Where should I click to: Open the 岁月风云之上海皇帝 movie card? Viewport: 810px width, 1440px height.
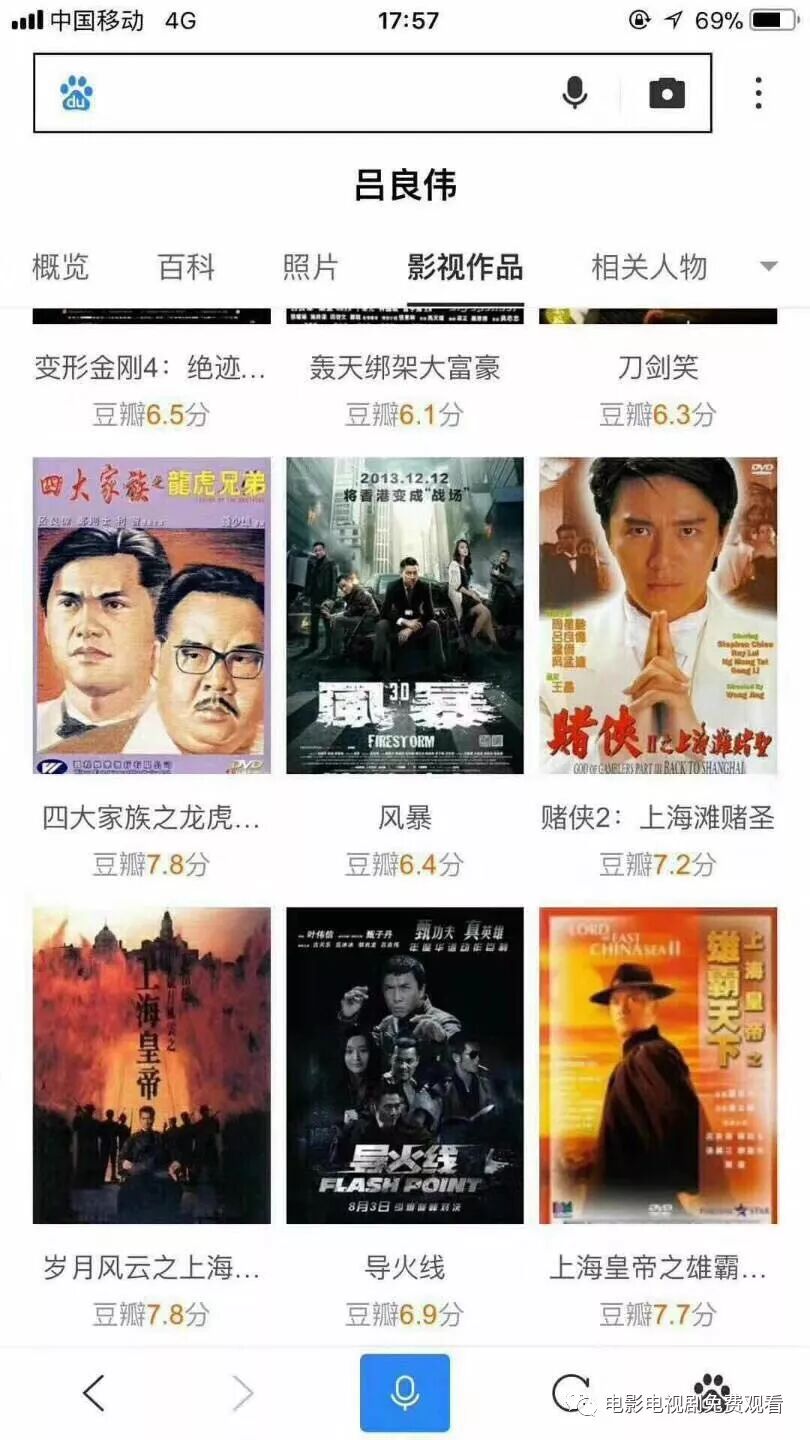coord(152,1066)
